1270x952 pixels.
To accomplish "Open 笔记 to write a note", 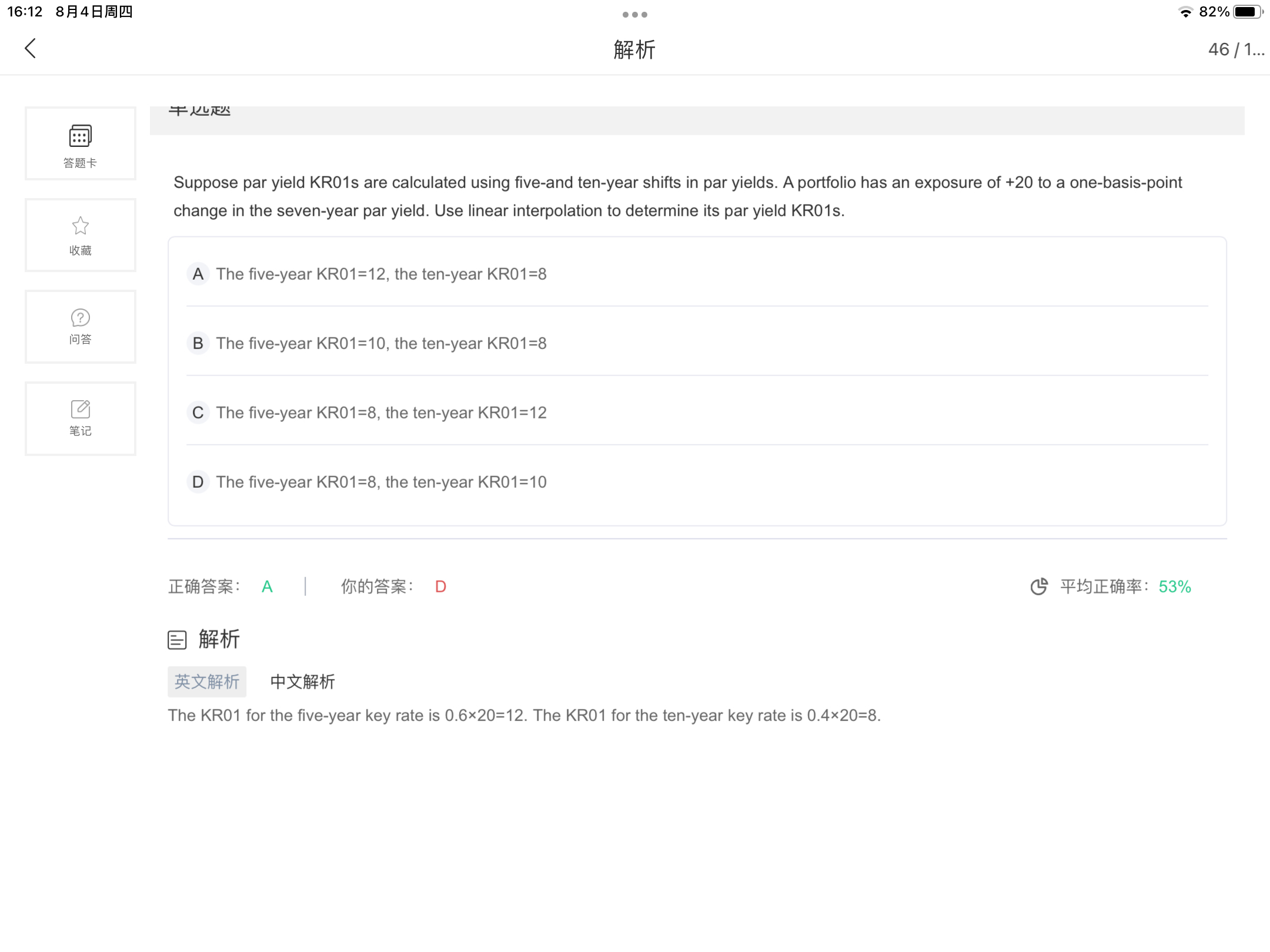I will [x=81, y=418].
